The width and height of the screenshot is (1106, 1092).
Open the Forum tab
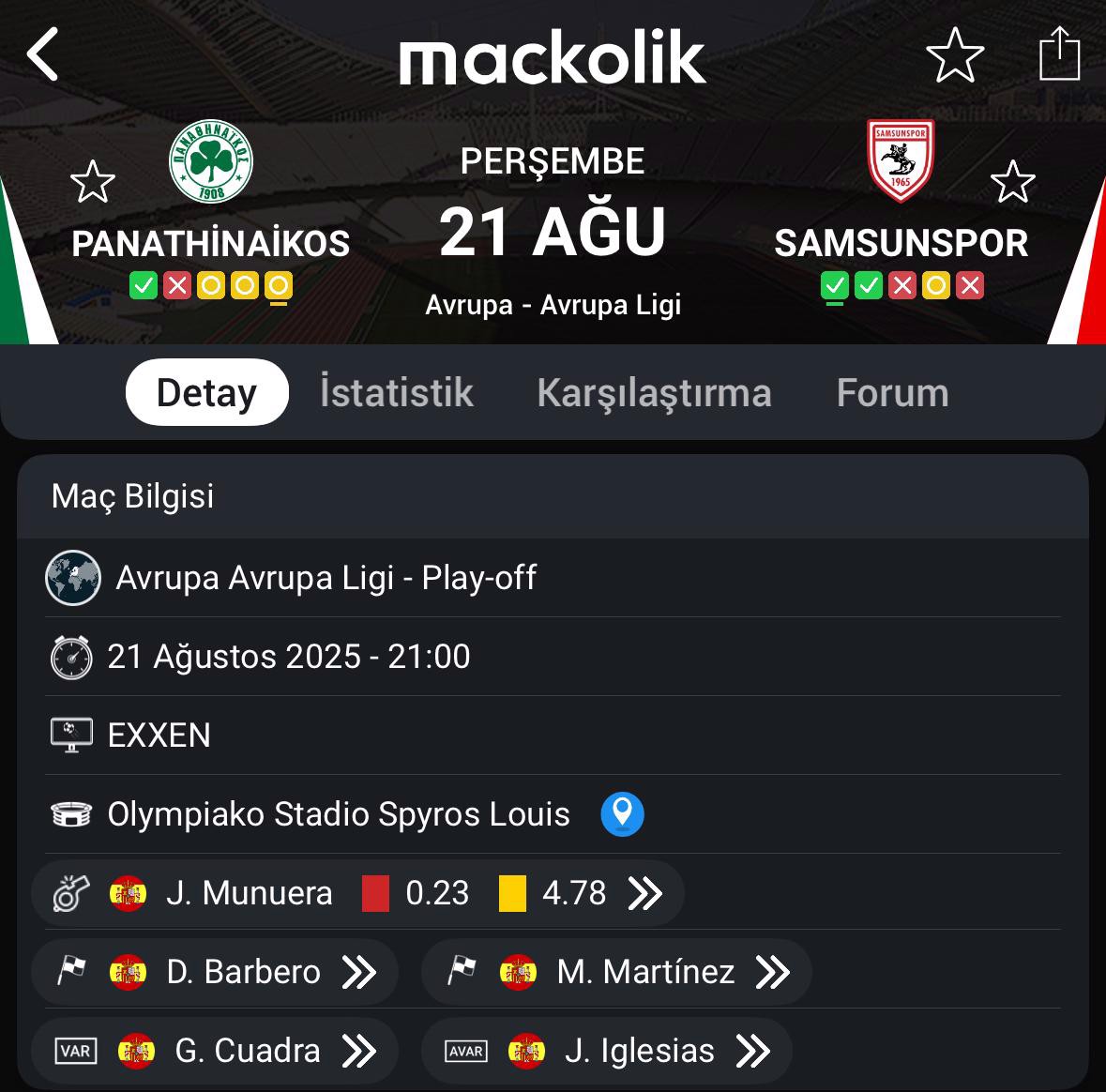(892, 392)
